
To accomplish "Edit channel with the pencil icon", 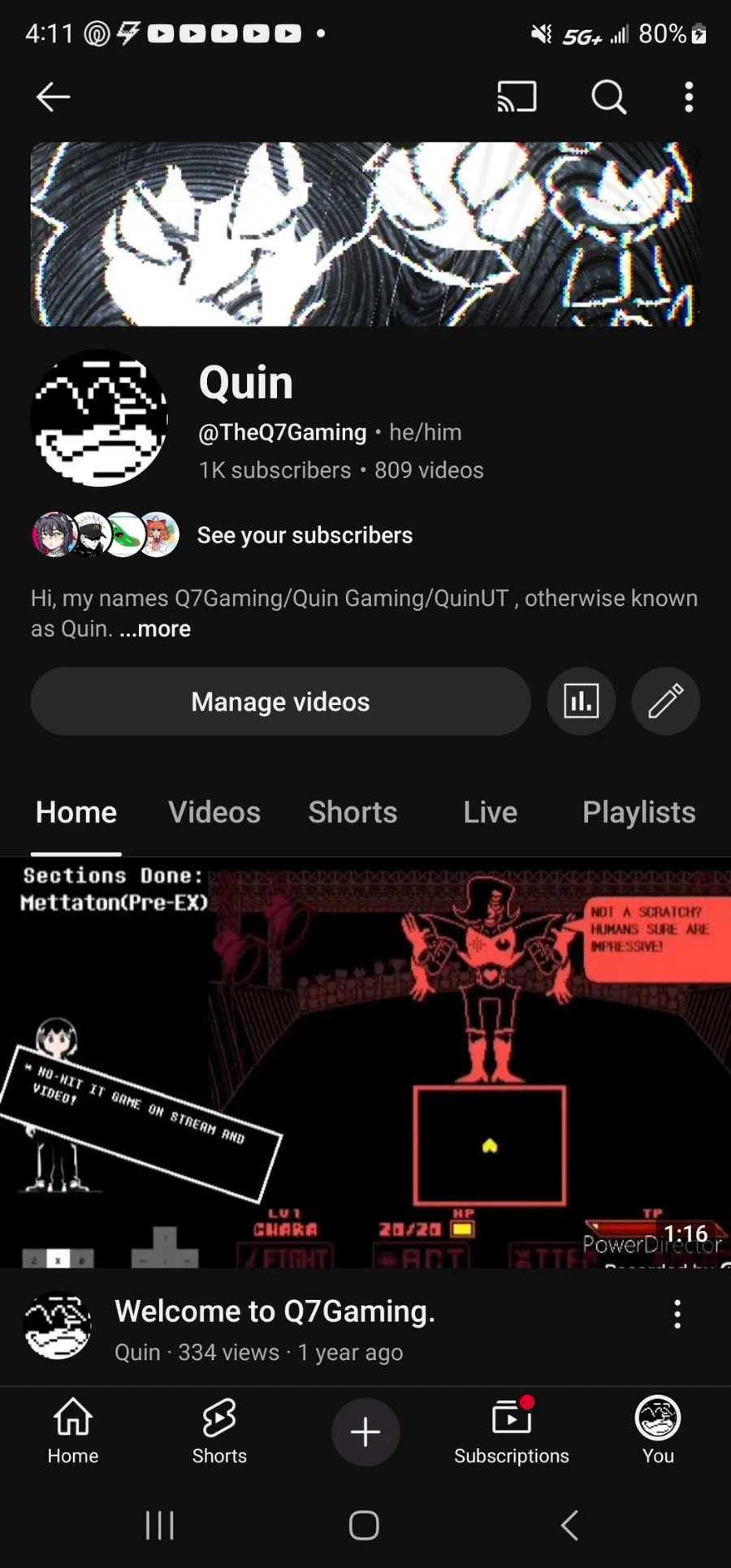I will [666, 702].
